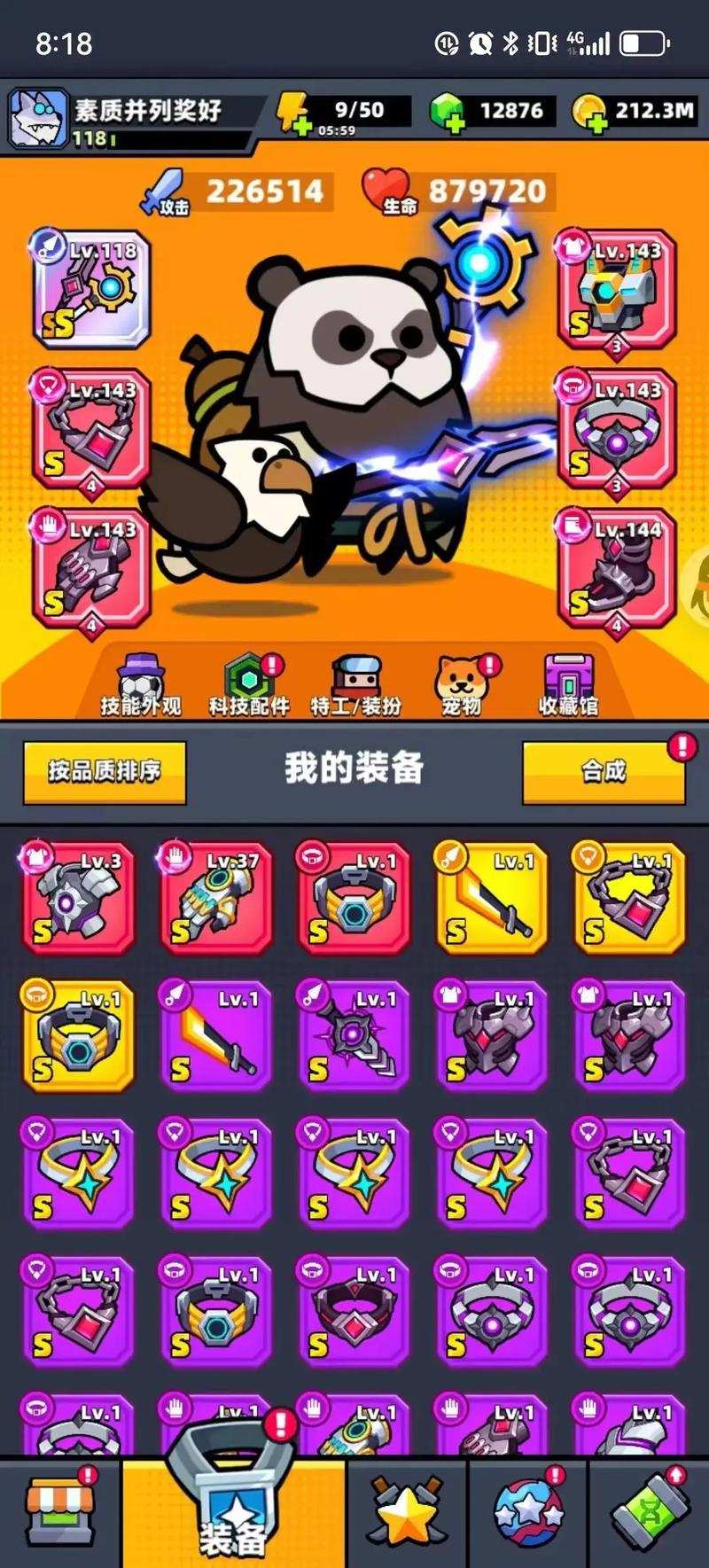Select the Lv.3 armor in inventory

pyautogui.click(x=78, y=898)
